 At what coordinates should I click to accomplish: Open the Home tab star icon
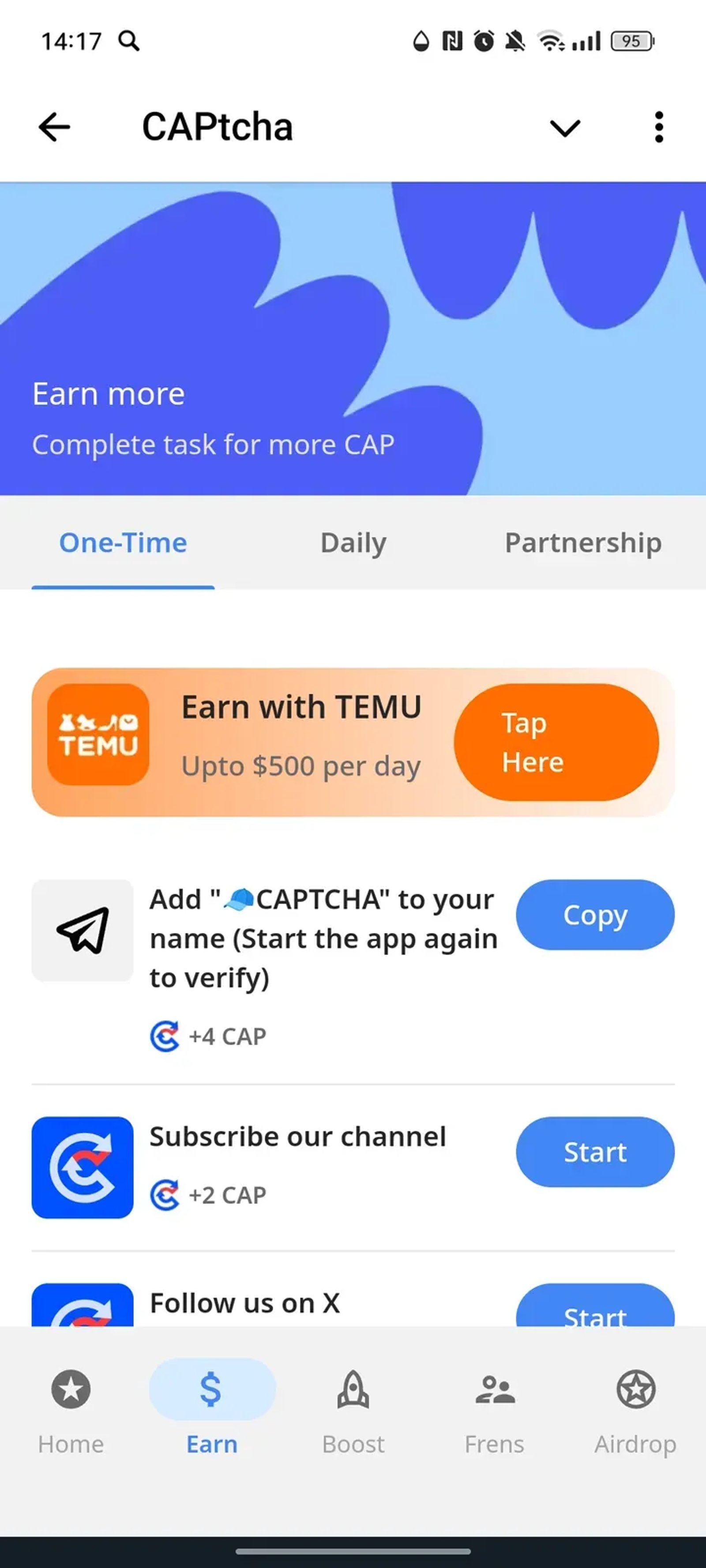tap(70, 1390)
